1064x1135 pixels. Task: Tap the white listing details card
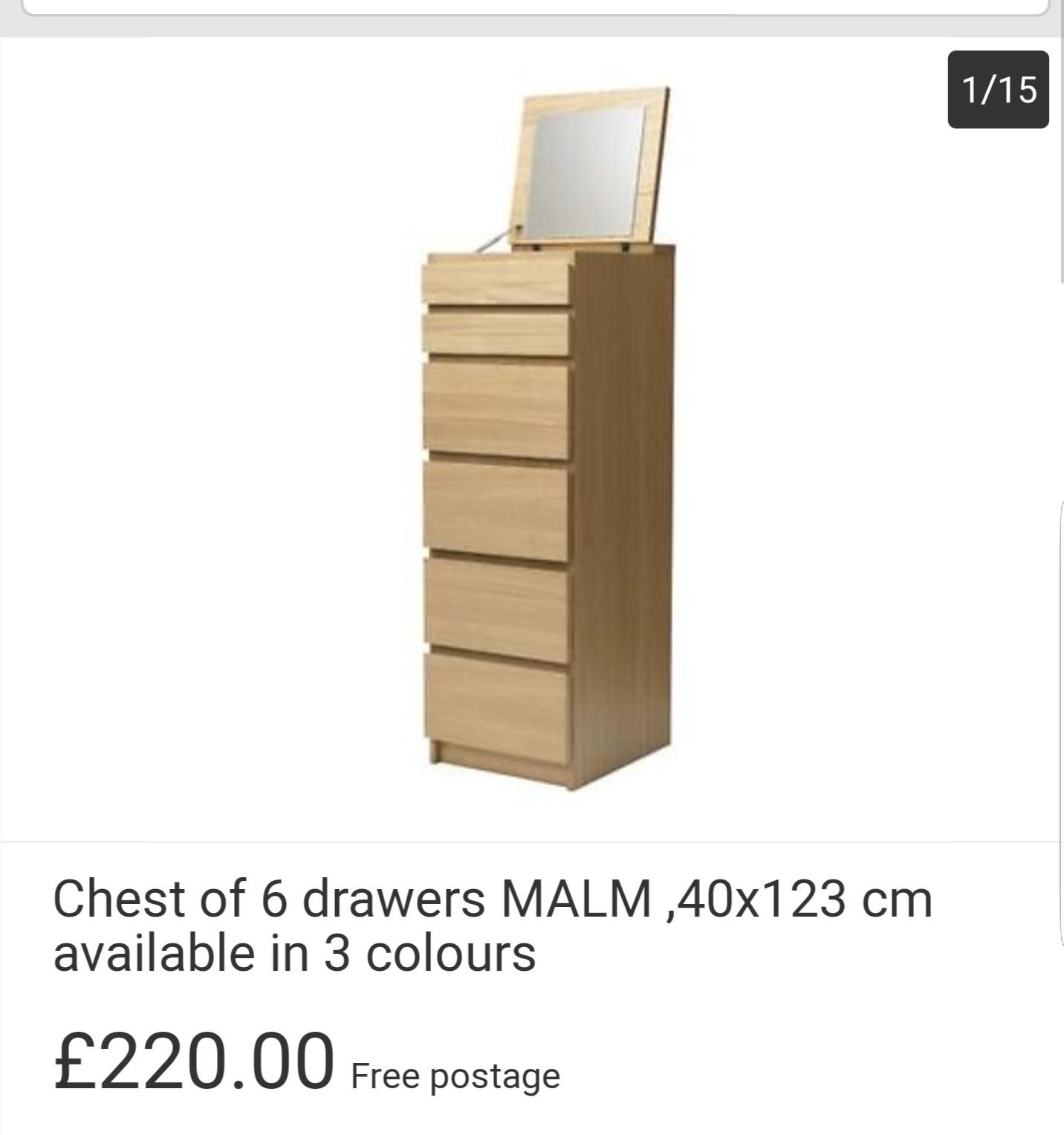pos(532,988)
